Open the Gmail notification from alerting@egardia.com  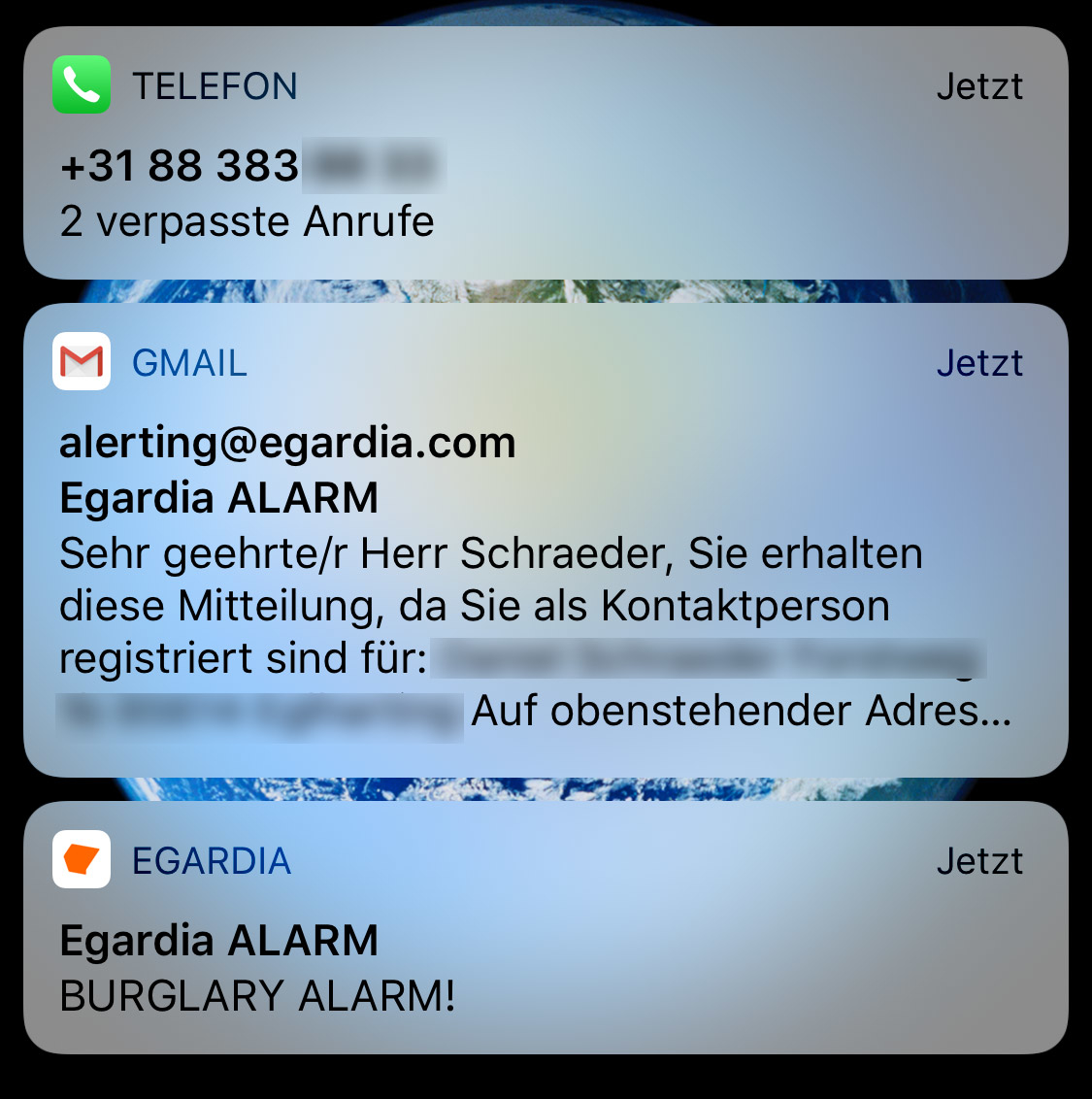click(546, 540)
